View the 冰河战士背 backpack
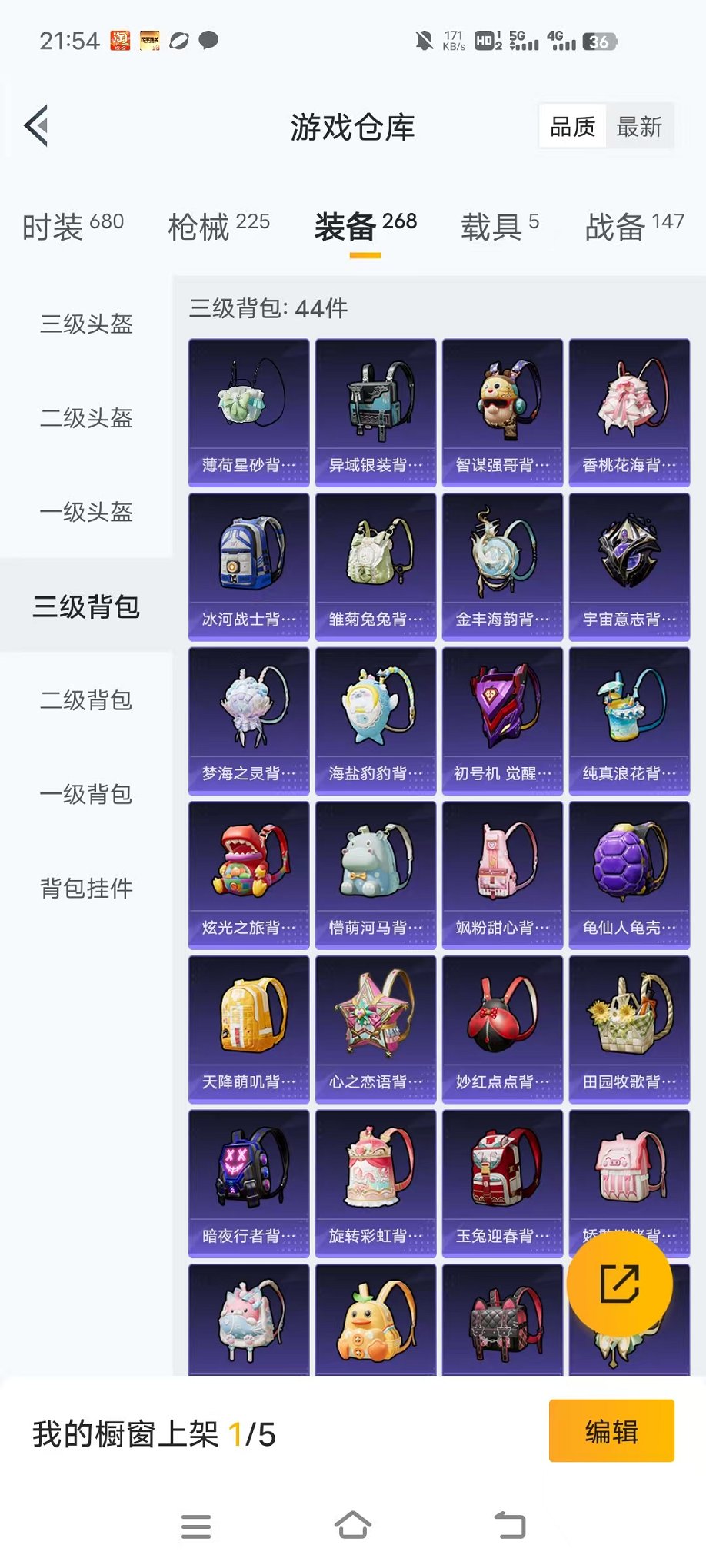Viewport: 706px width, 1568px height. [x=248, y=566]
